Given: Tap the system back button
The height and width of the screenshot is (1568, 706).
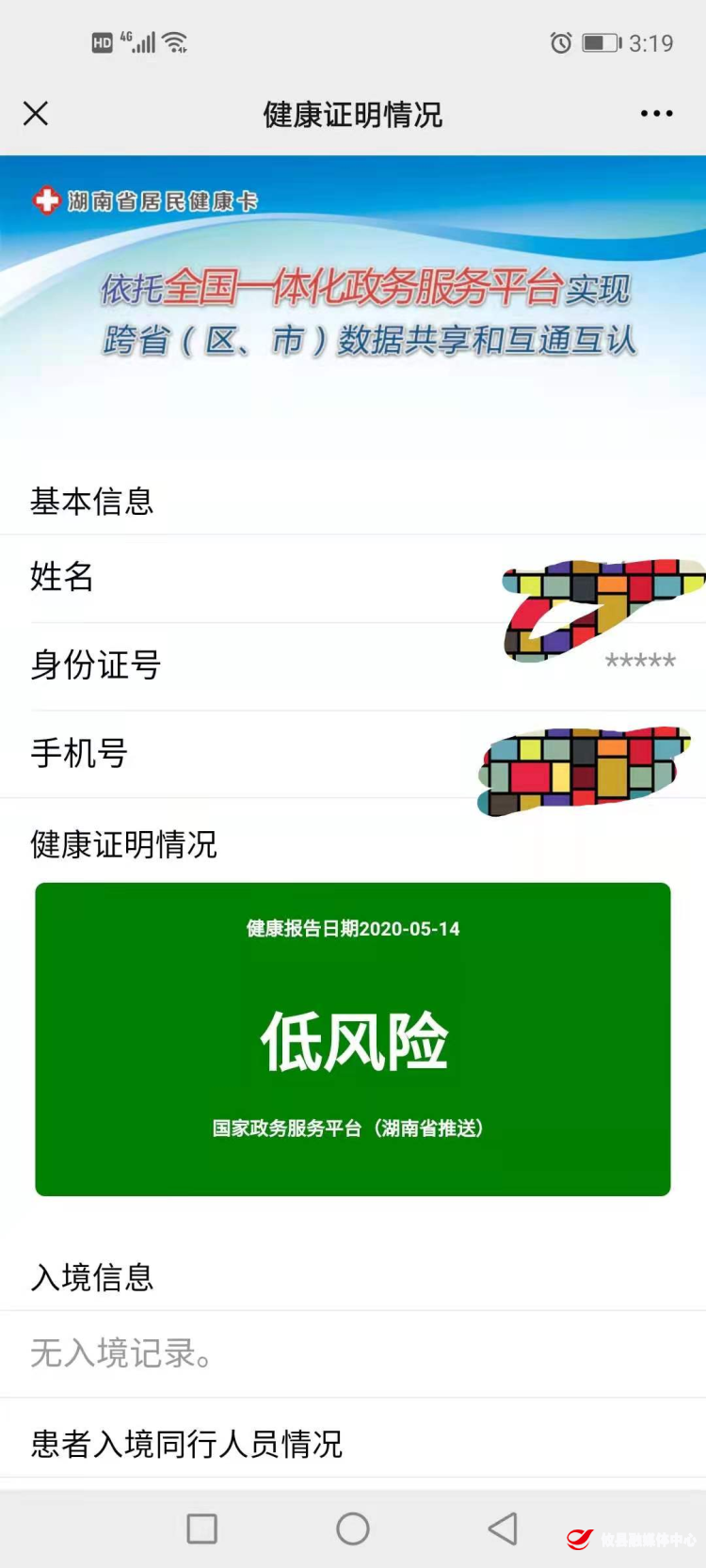Looking at the screenshot, I should (503, 1528).
